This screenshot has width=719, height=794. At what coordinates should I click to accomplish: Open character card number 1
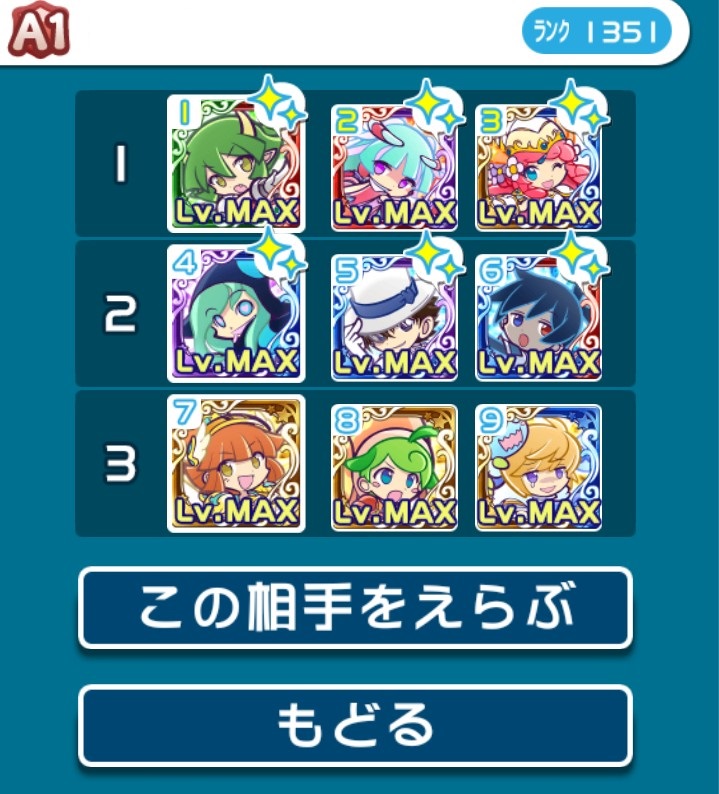(x=236, y=164)
